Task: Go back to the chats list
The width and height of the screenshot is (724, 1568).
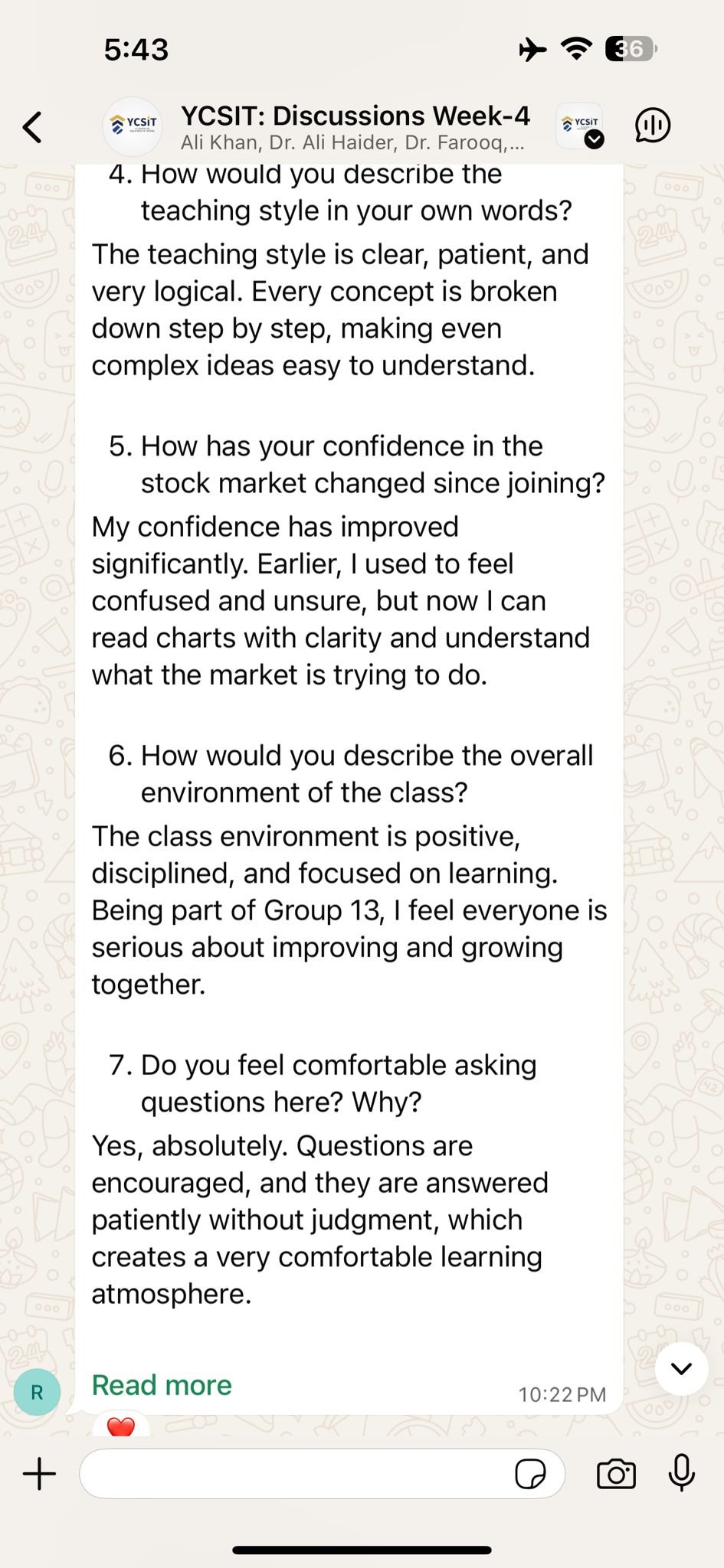Action: [32, 127]
